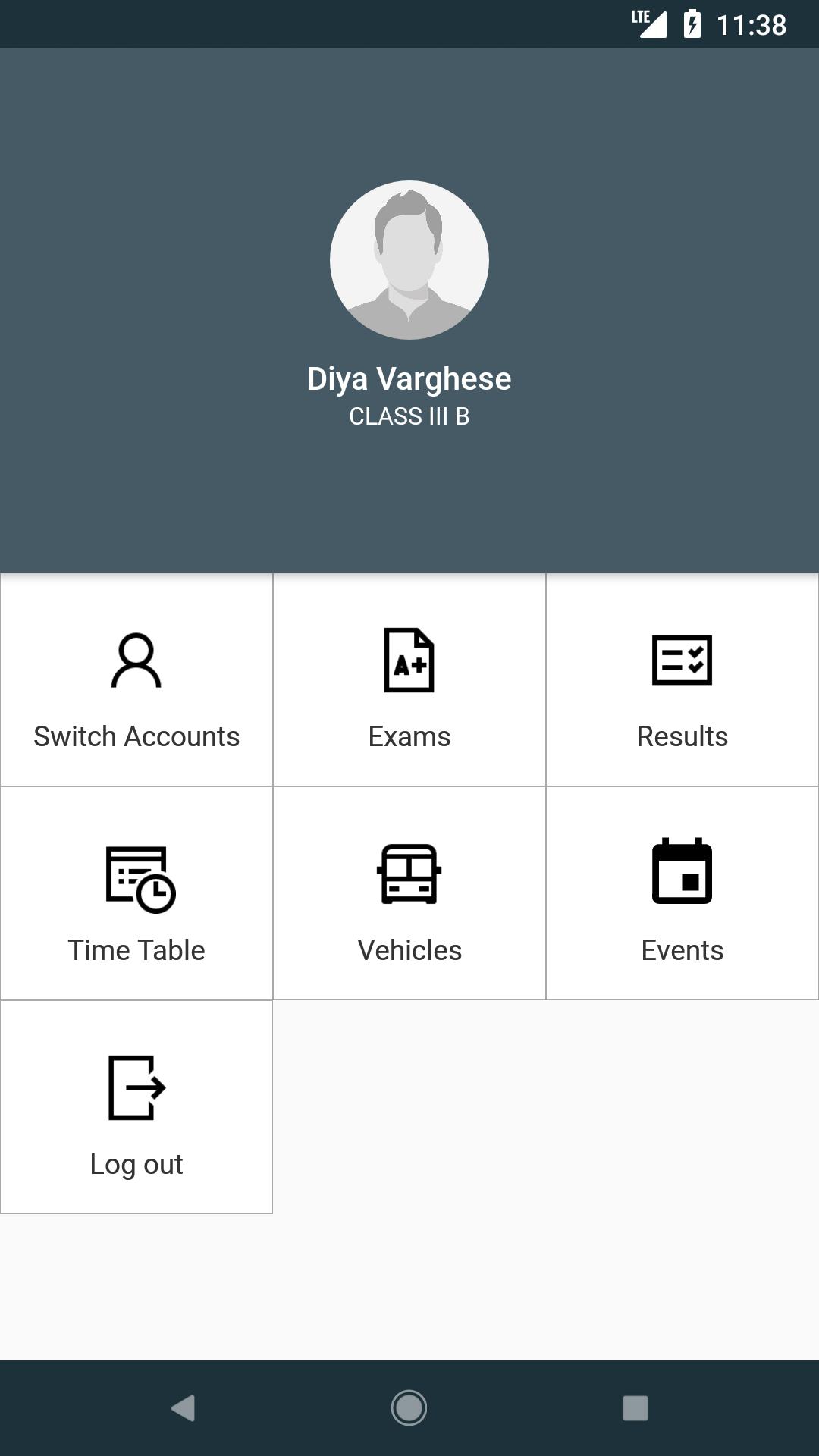View the Results tile
The height and width of the screenshot is (1456, 819).
coord(682,679)
